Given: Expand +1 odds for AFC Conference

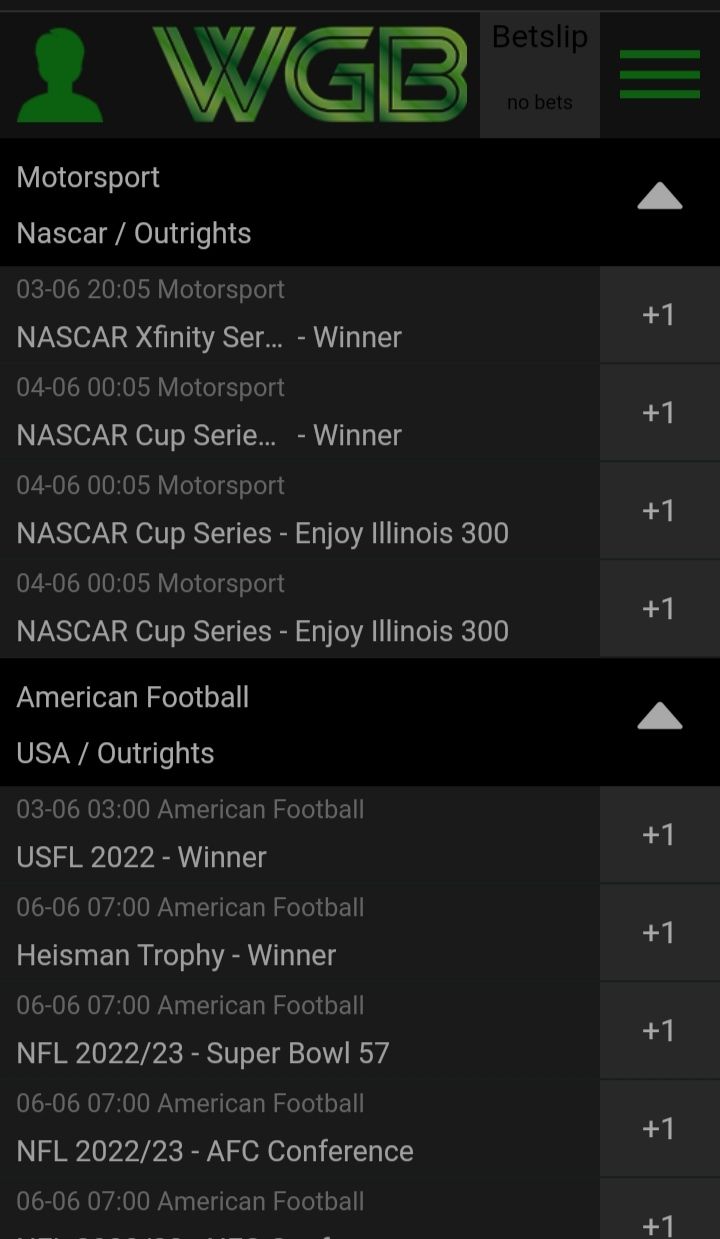Looking at the screenshot, I should coord(659,1129).
